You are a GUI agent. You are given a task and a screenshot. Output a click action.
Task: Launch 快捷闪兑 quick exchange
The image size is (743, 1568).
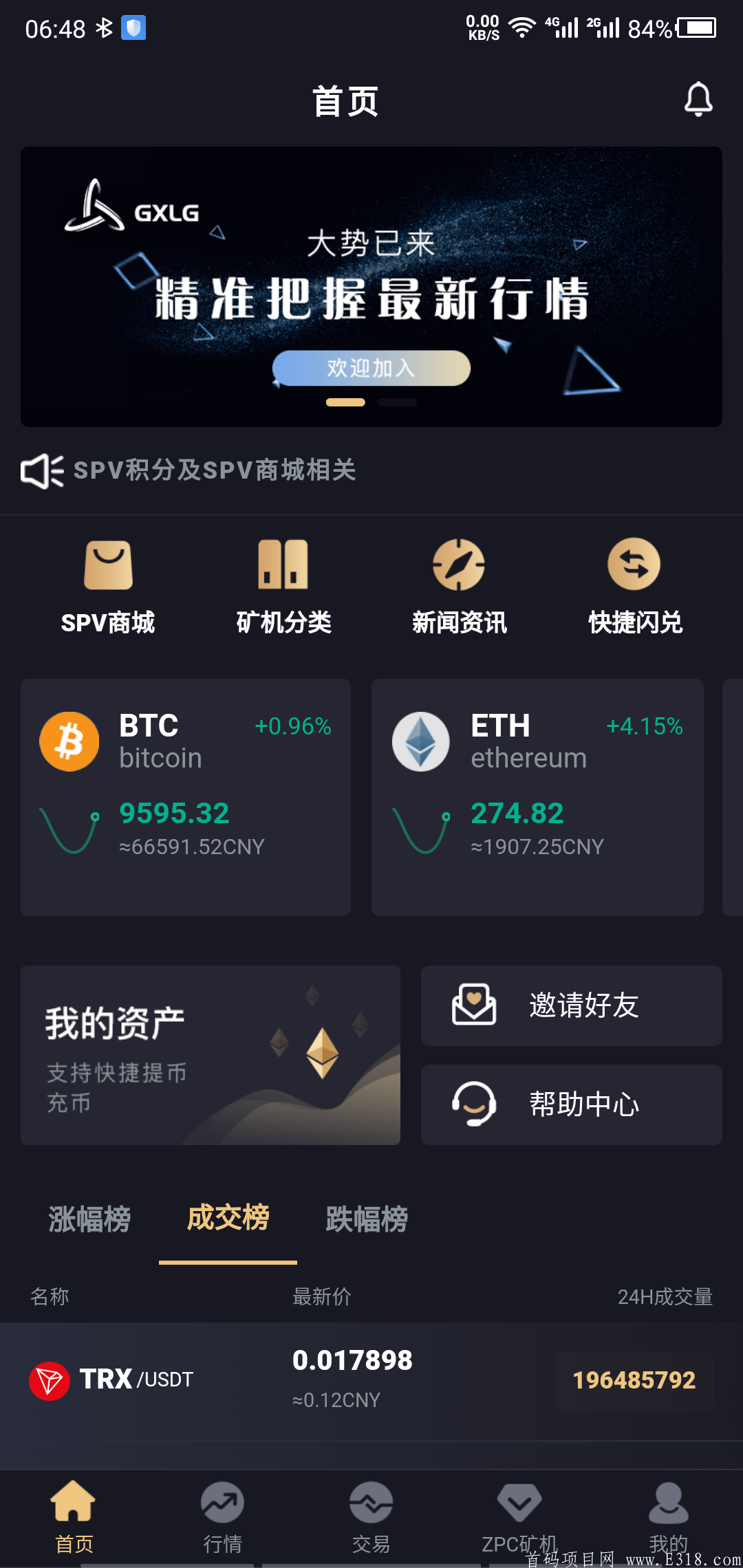coord(634,587)
